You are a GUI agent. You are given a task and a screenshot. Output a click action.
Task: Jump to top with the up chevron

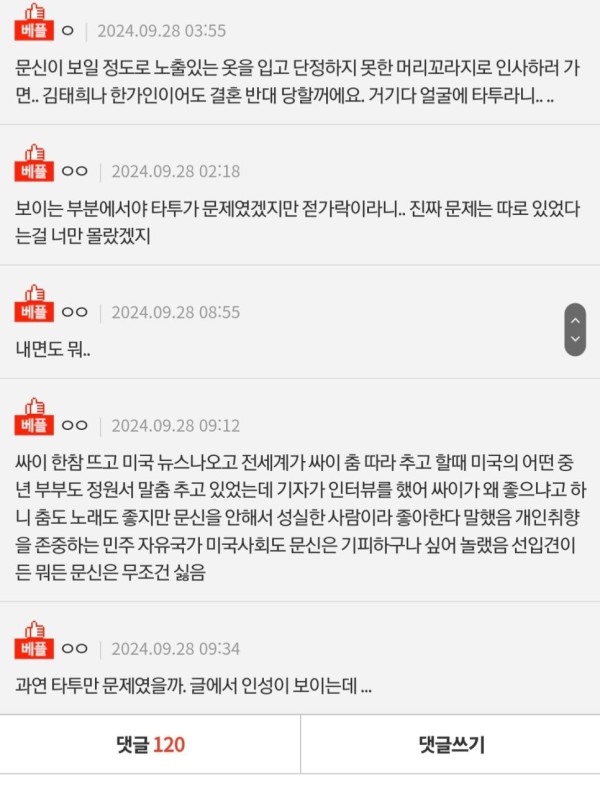coord(575,320)
